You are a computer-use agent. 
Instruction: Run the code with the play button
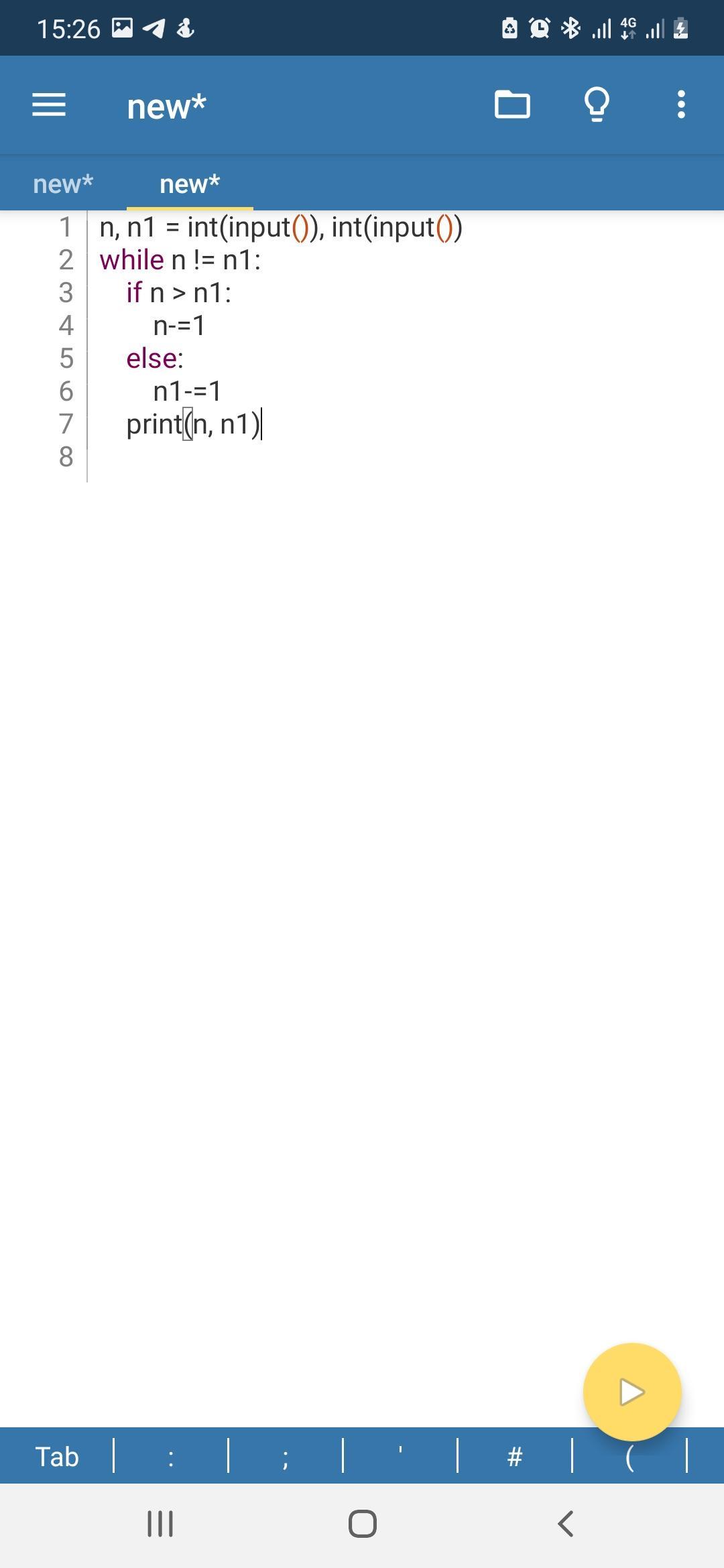coord(632,1392)
